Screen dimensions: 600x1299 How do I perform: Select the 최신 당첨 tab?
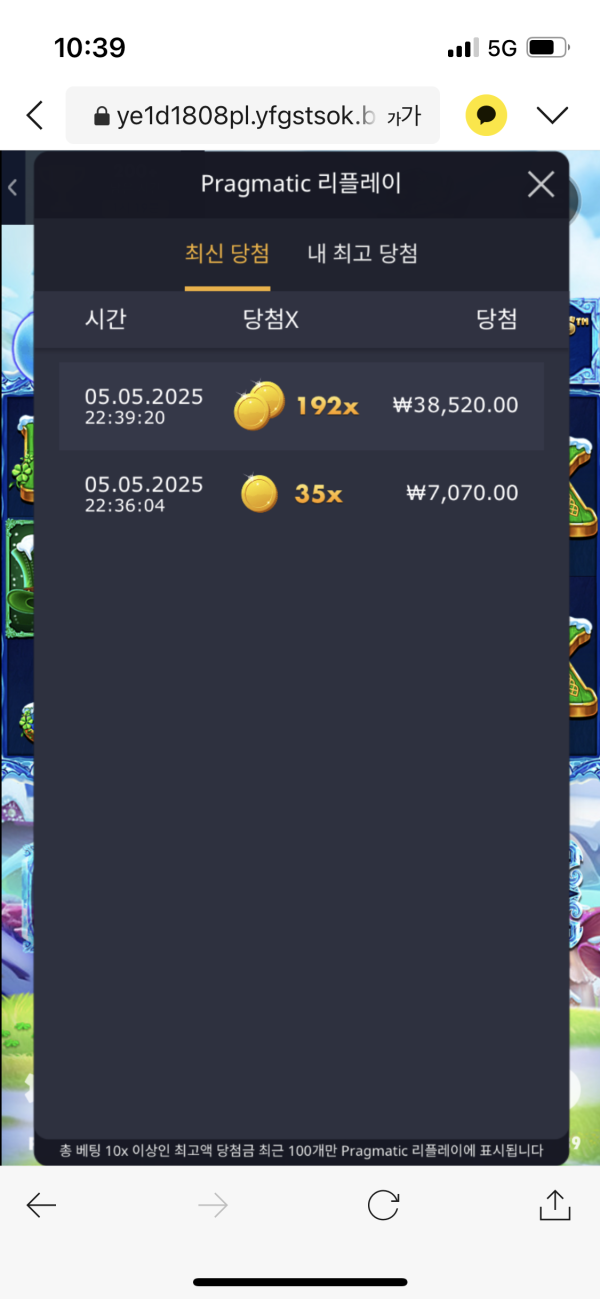(x=227, y=253)
